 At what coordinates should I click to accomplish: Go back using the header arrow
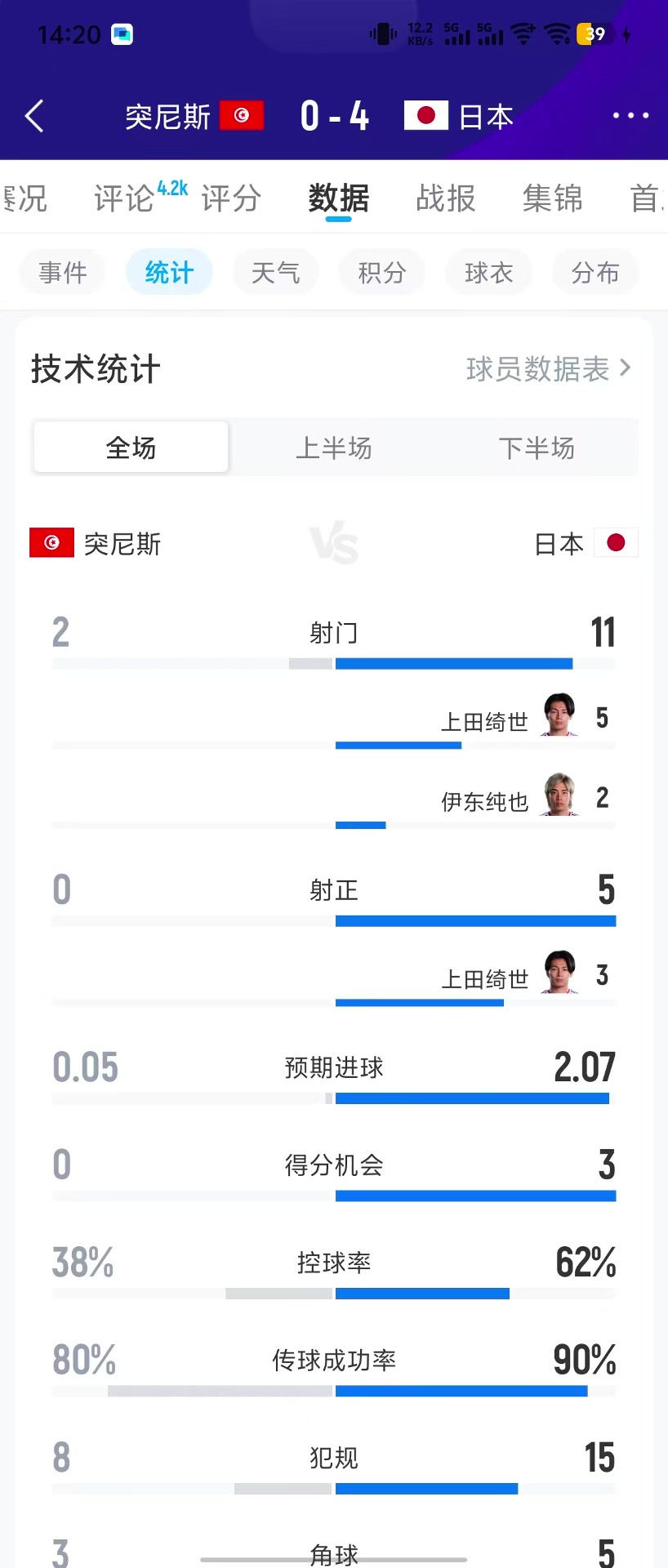coord(34,117)
